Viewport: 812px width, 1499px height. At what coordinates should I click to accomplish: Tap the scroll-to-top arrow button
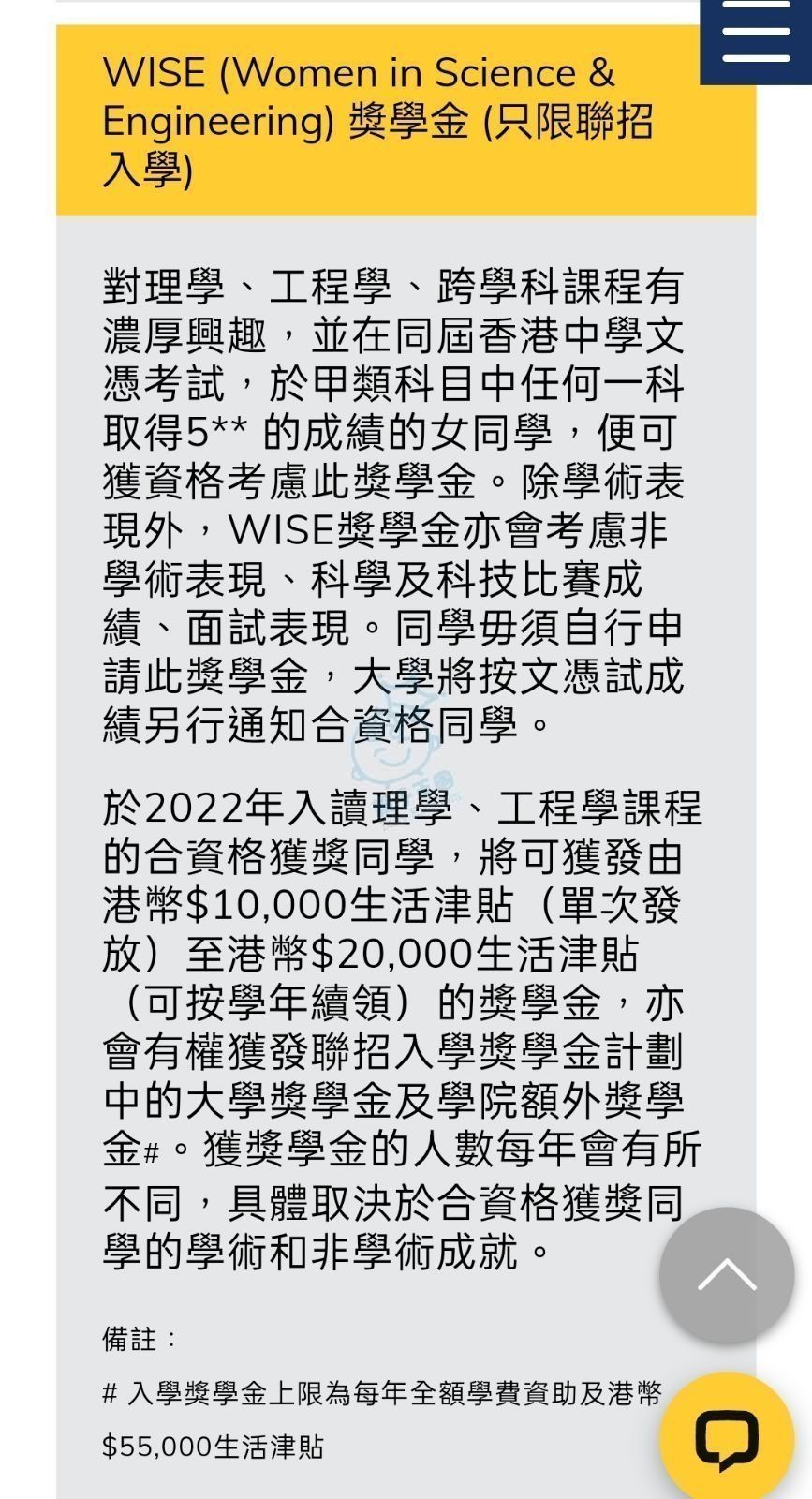727,1274
